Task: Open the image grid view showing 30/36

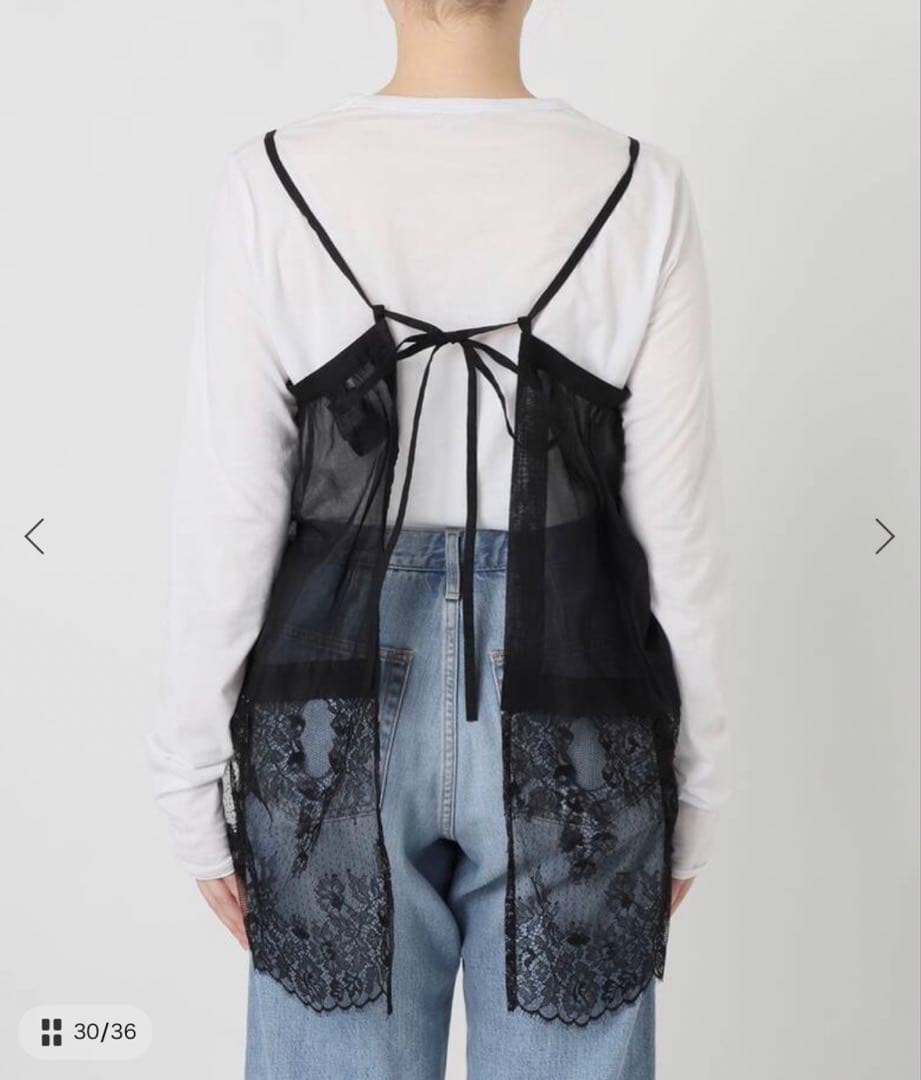Action: tap(86, 1031)
